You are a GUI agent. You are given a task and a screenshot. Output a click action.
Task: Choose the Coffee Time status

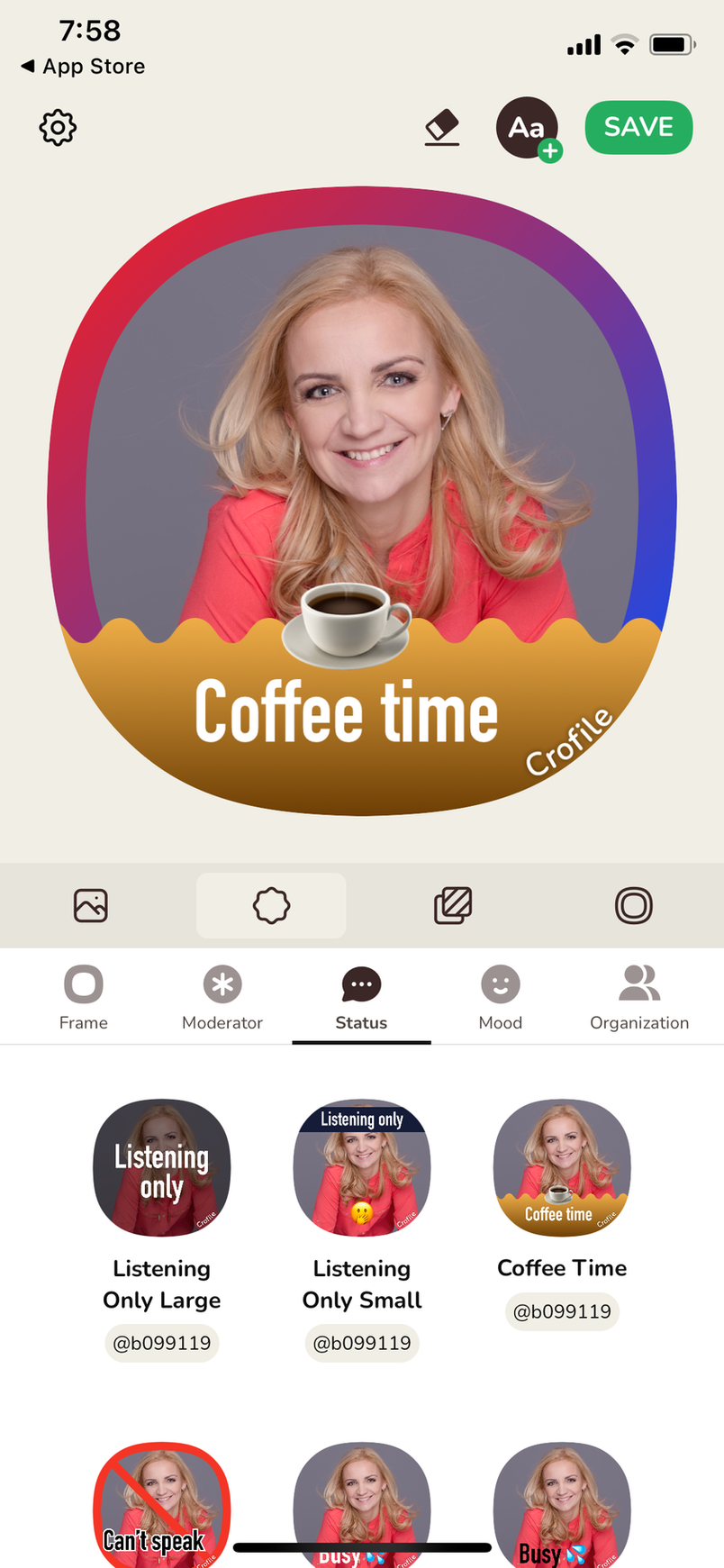click(x=562, y=1167)
